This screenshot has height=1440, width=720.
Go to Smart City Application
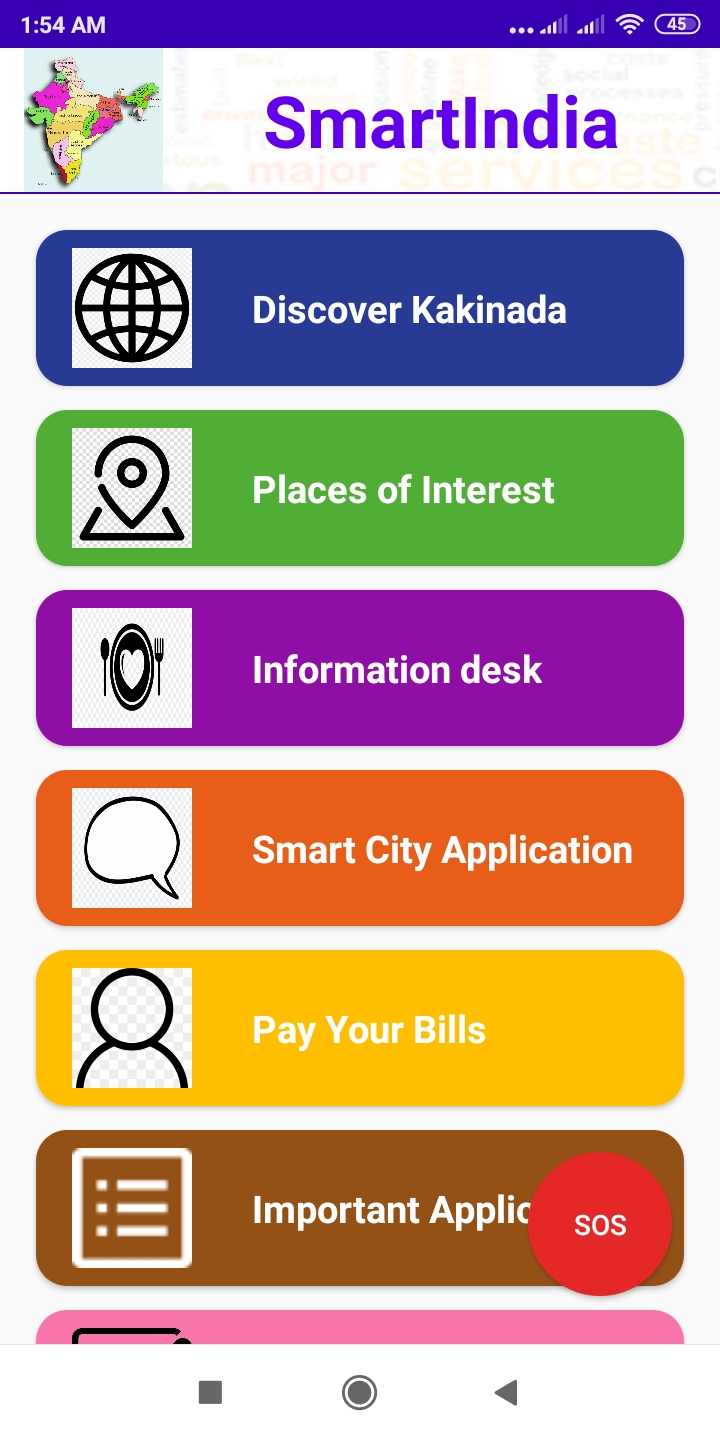(x=360, y=848)
